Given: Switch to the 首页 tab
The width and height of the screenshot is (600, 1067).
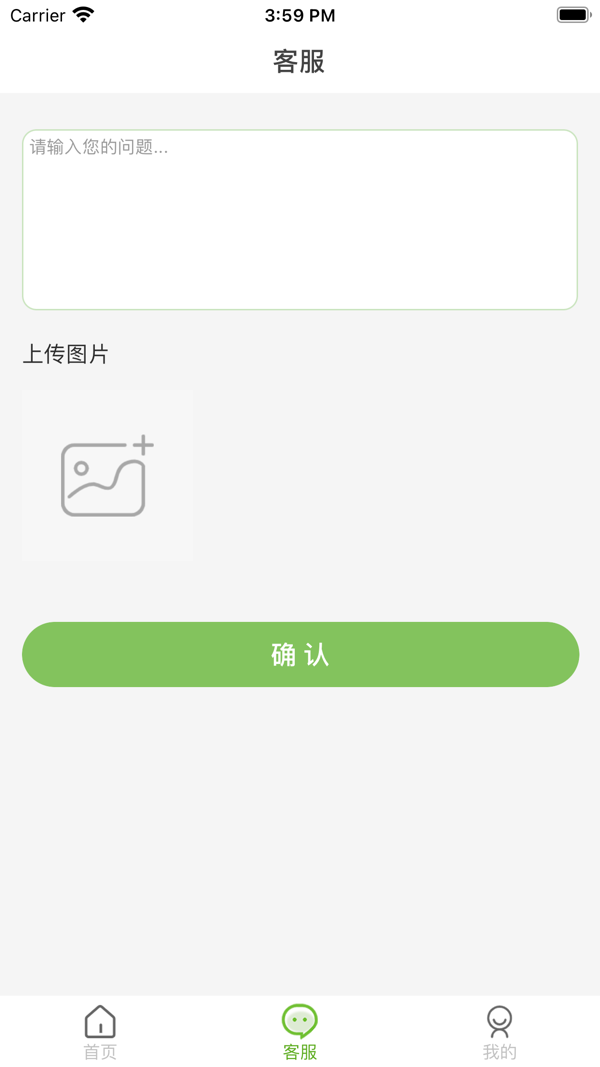Looking at the screenshot, I should (100, 1032).
